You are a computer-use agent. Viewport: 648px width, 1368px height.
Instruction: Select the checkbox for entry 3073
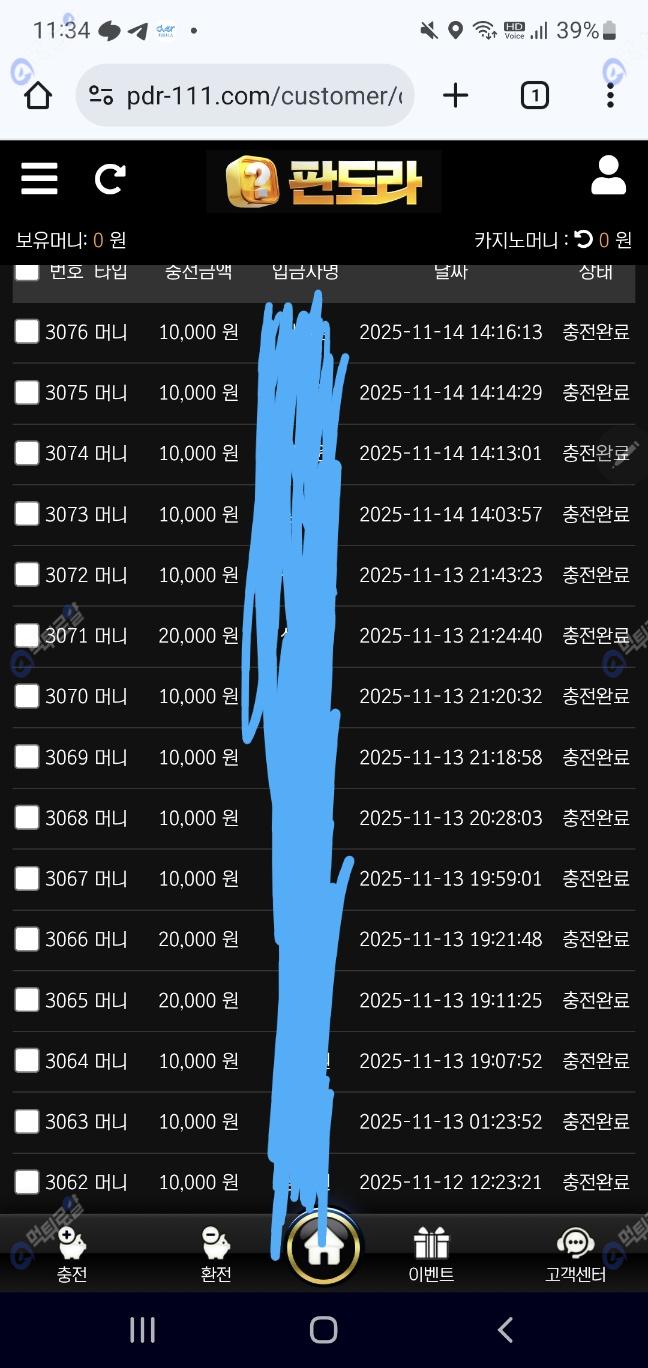pyautogui.click(x=27, y=514)
